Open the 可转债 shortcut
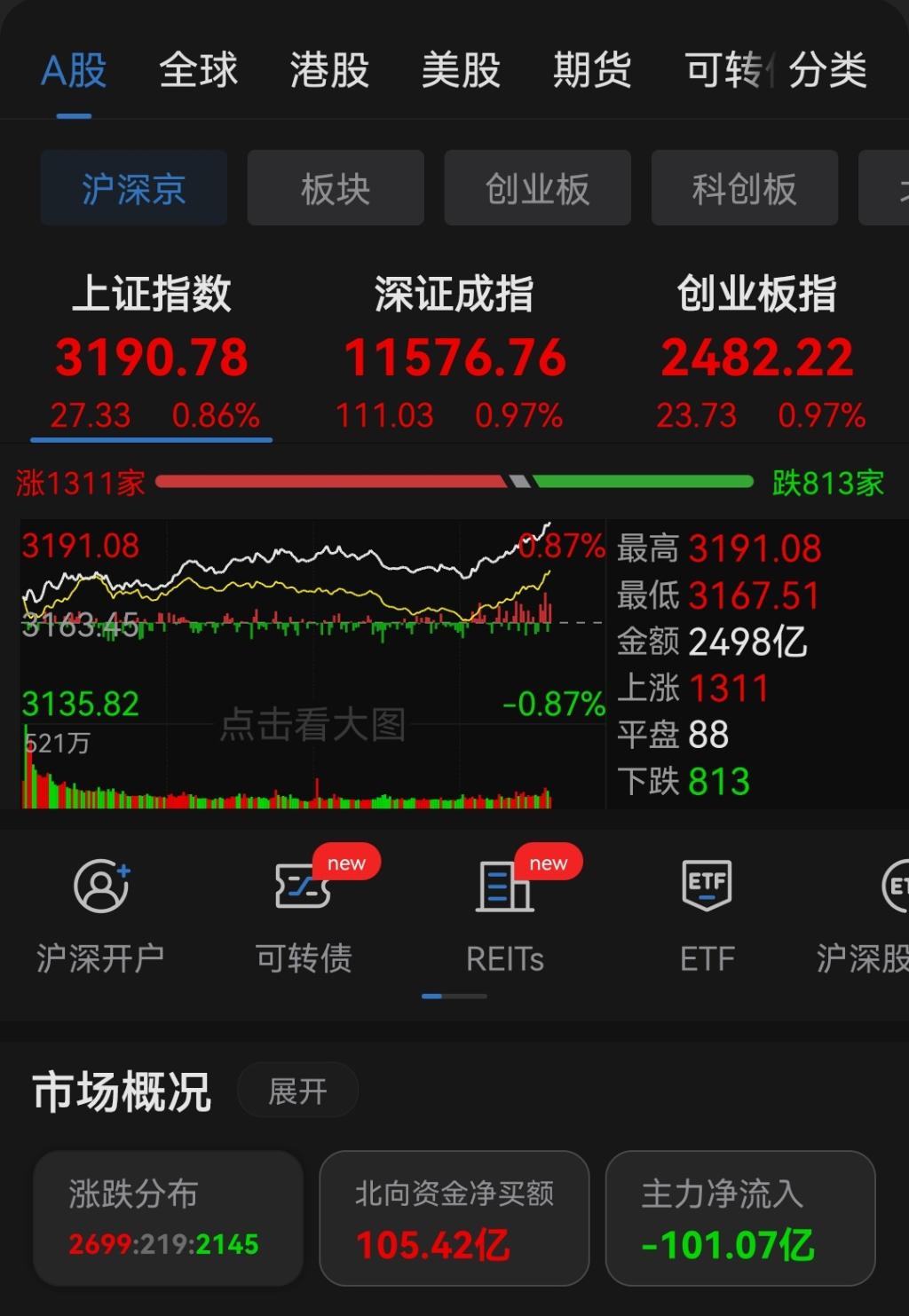Screen dimensions: 909x1316 tap(304, 914)
